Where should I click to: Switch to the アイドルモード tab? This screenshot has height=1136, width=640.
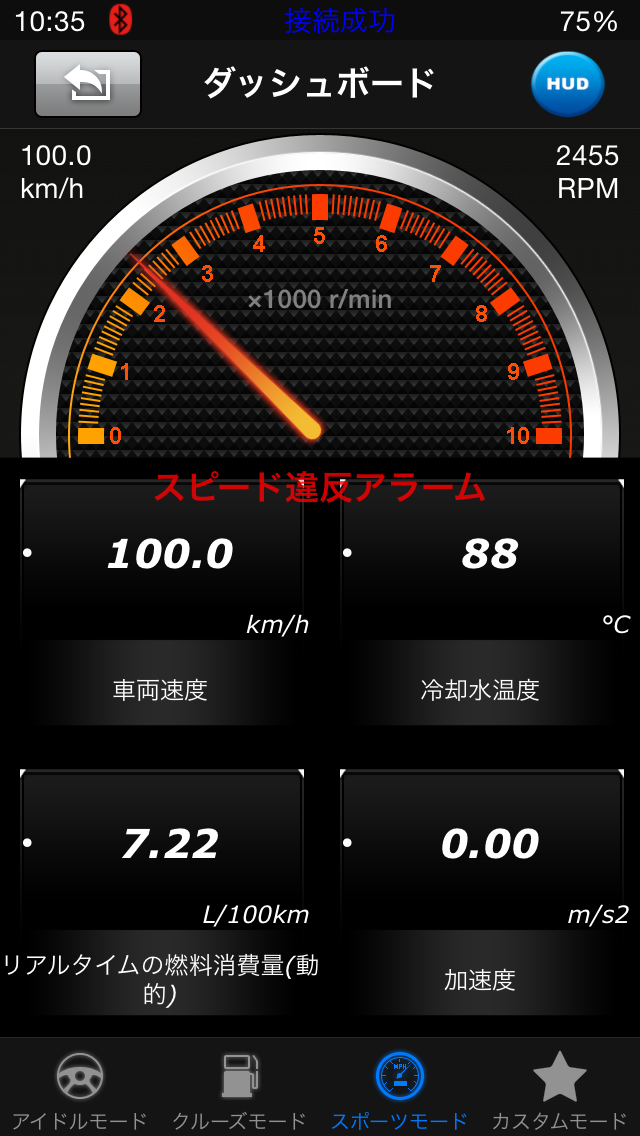tap(80, 1089)
